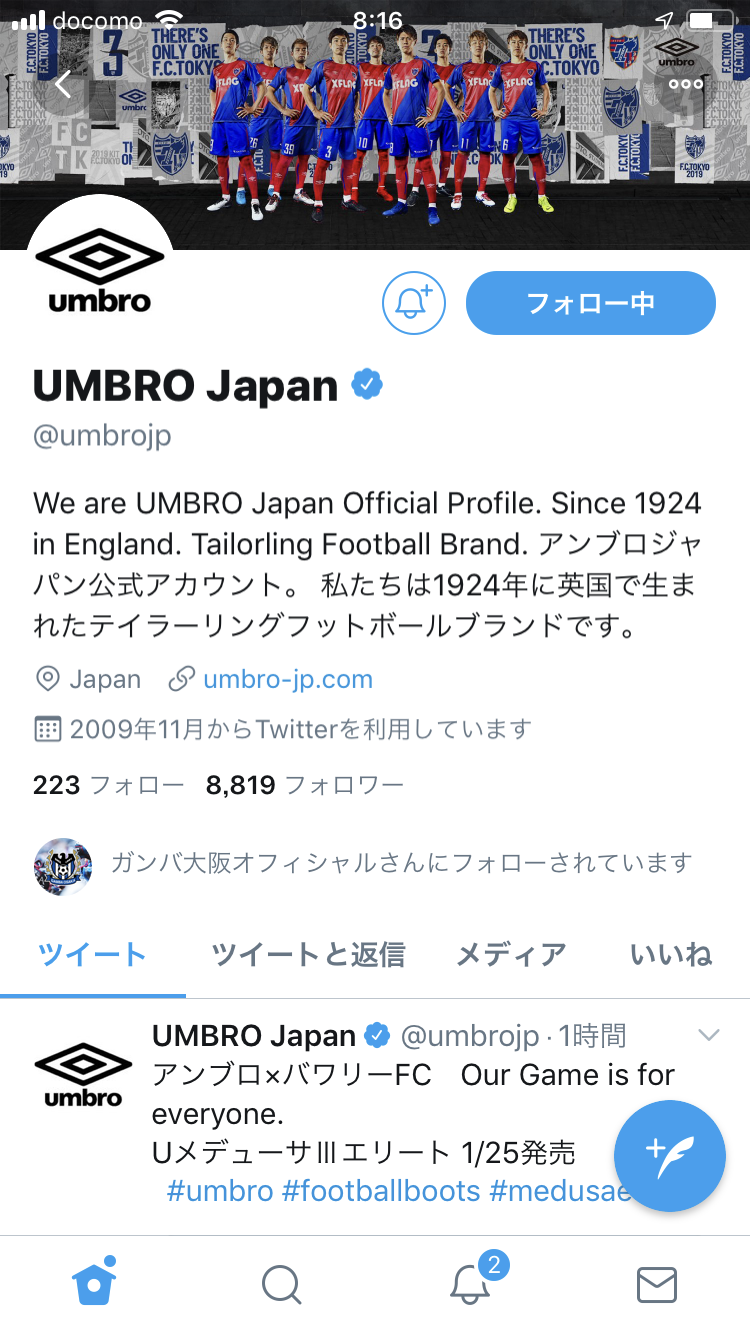The height and width of the screenshot is (1334, 750).
Task: Open followers you know: ガンバ大阪オフィシャル
Action: coord(400,863)
